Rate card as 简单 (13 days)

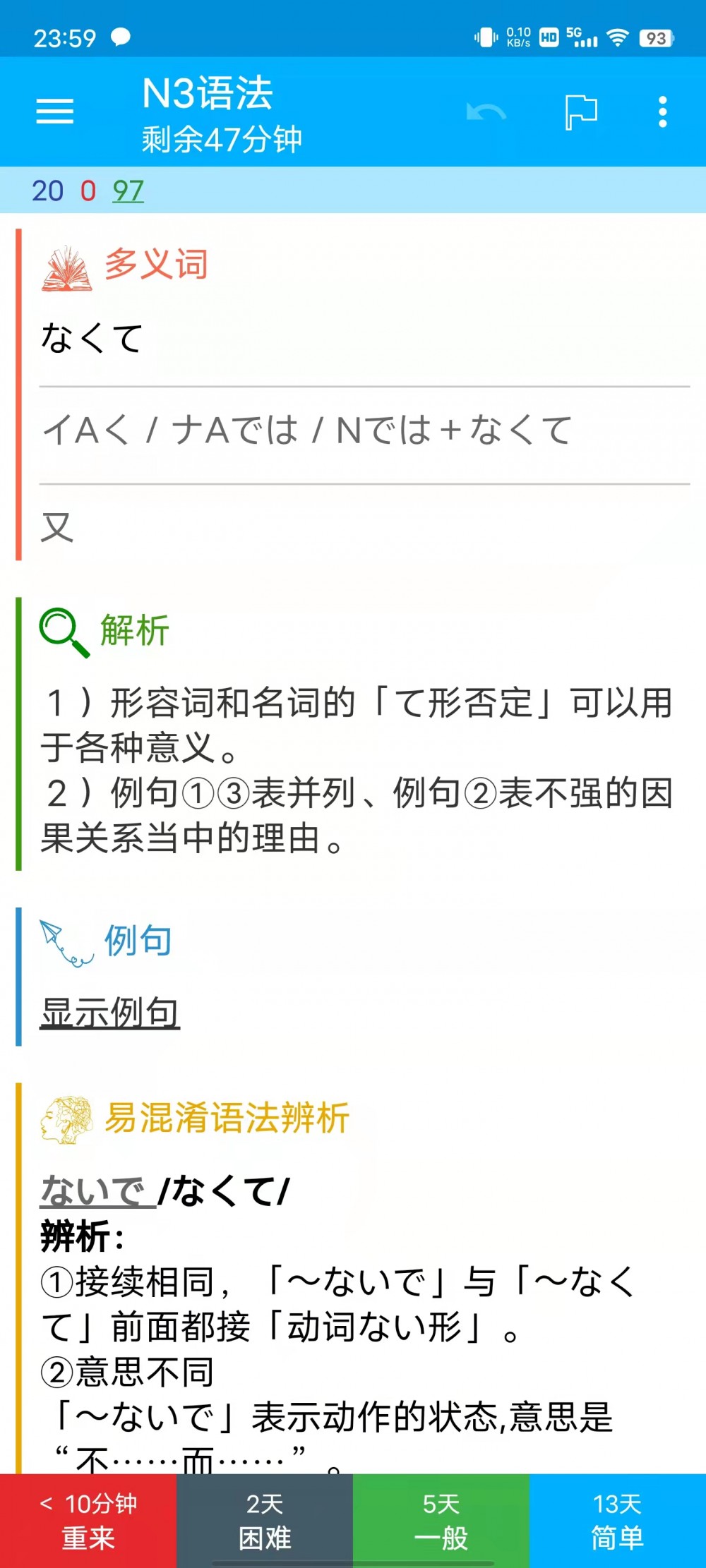(618, 1519)
